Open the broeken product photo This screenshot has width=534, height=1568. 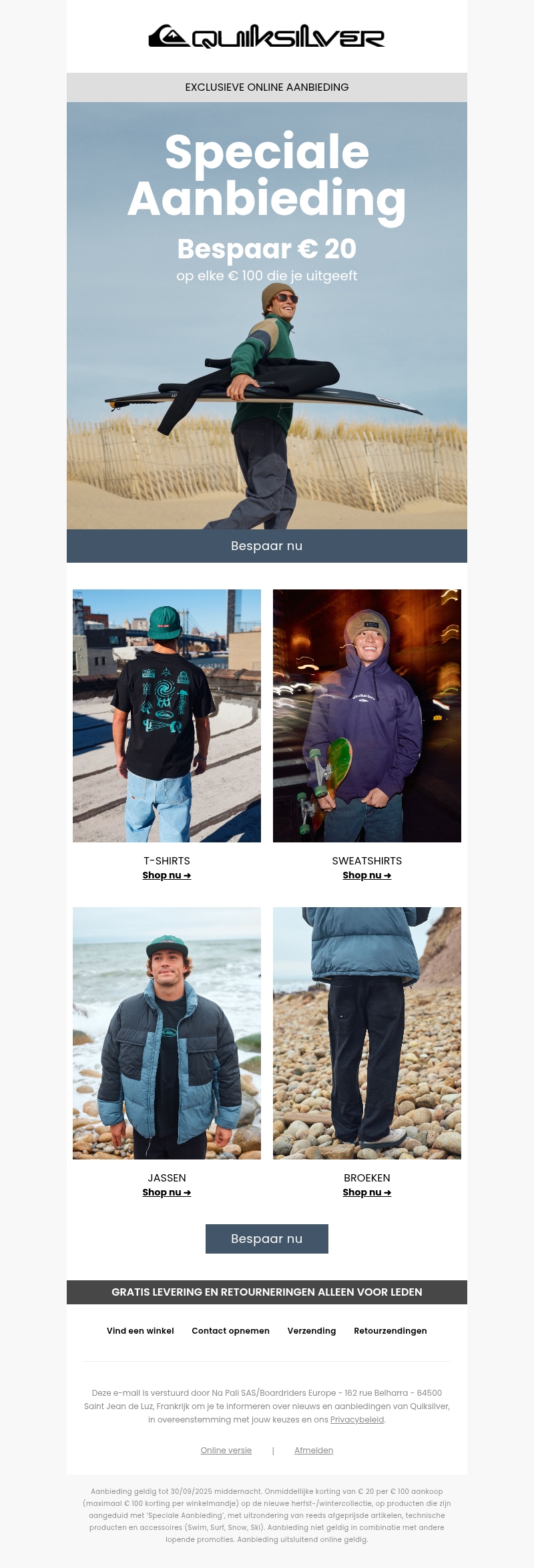coord(367,1033)
